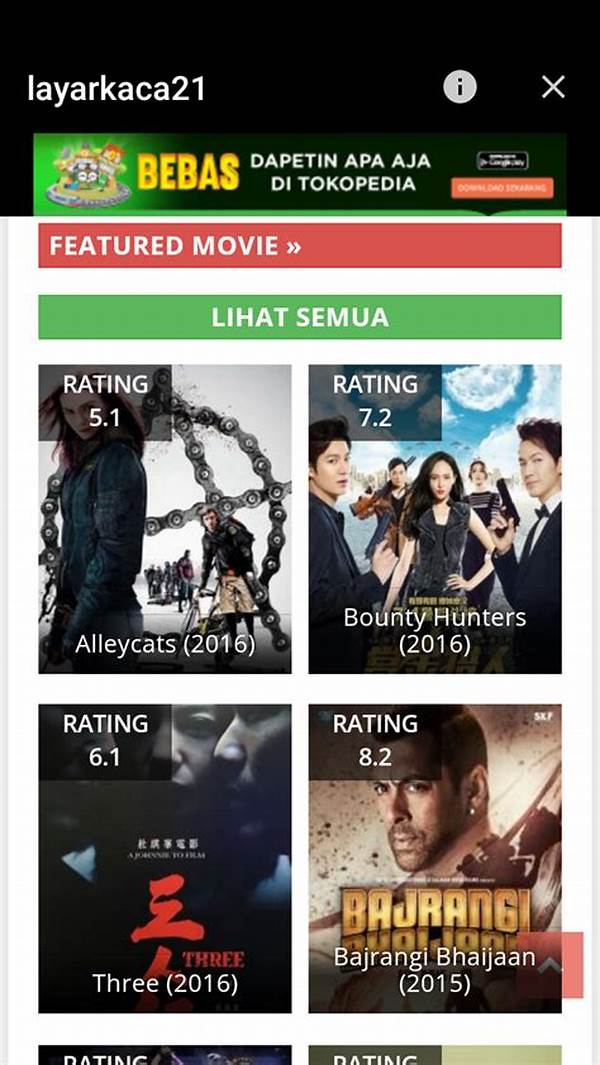
Task: Open the Featured Movie section link
Action: 299,246
